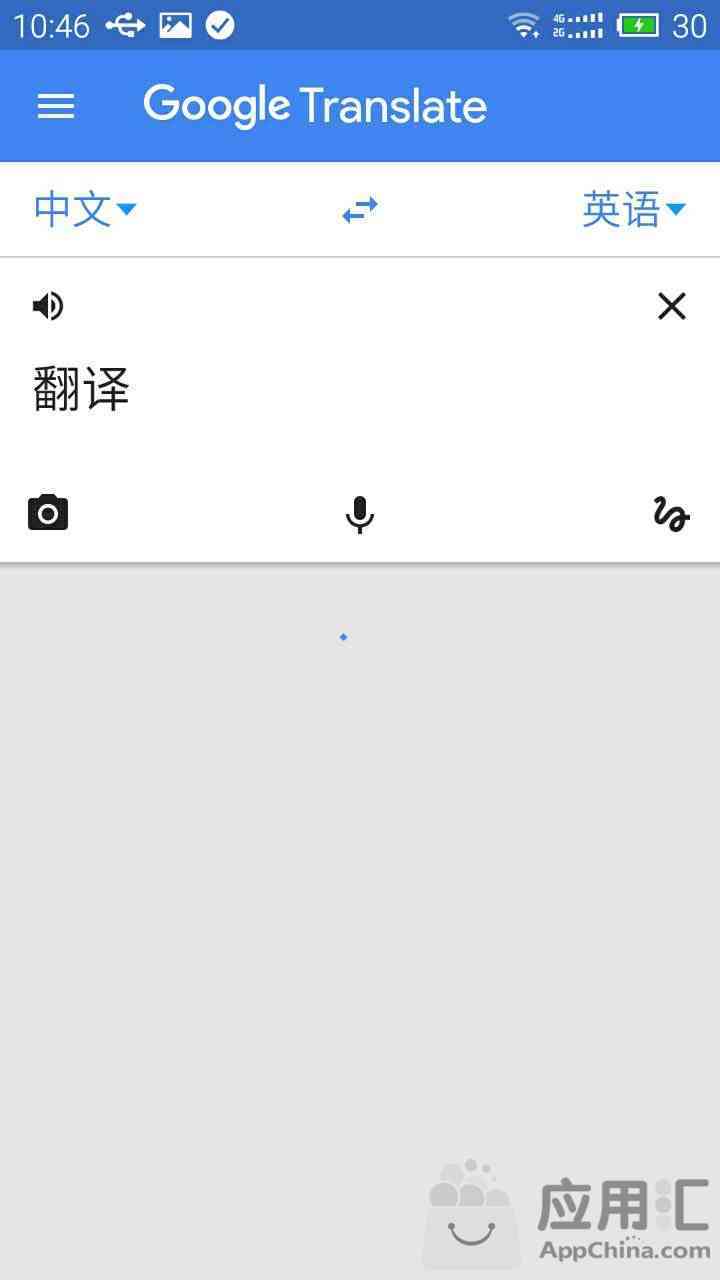Listen to the entered text aloud
This screenshot has height=1280, width=720.
[x=48, y=306]
